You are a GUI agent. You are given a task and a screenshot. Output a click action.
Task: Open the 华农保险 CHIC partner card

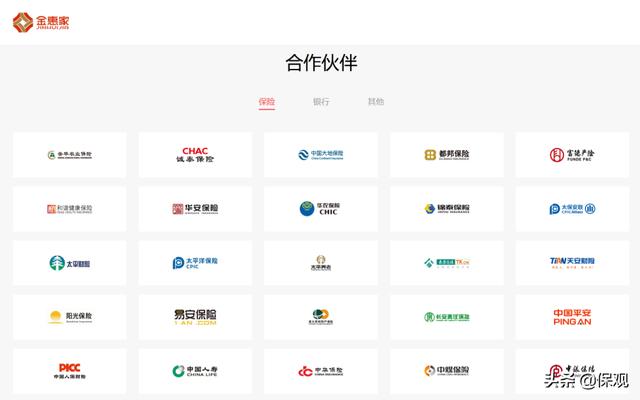click(x=320, y=209)
